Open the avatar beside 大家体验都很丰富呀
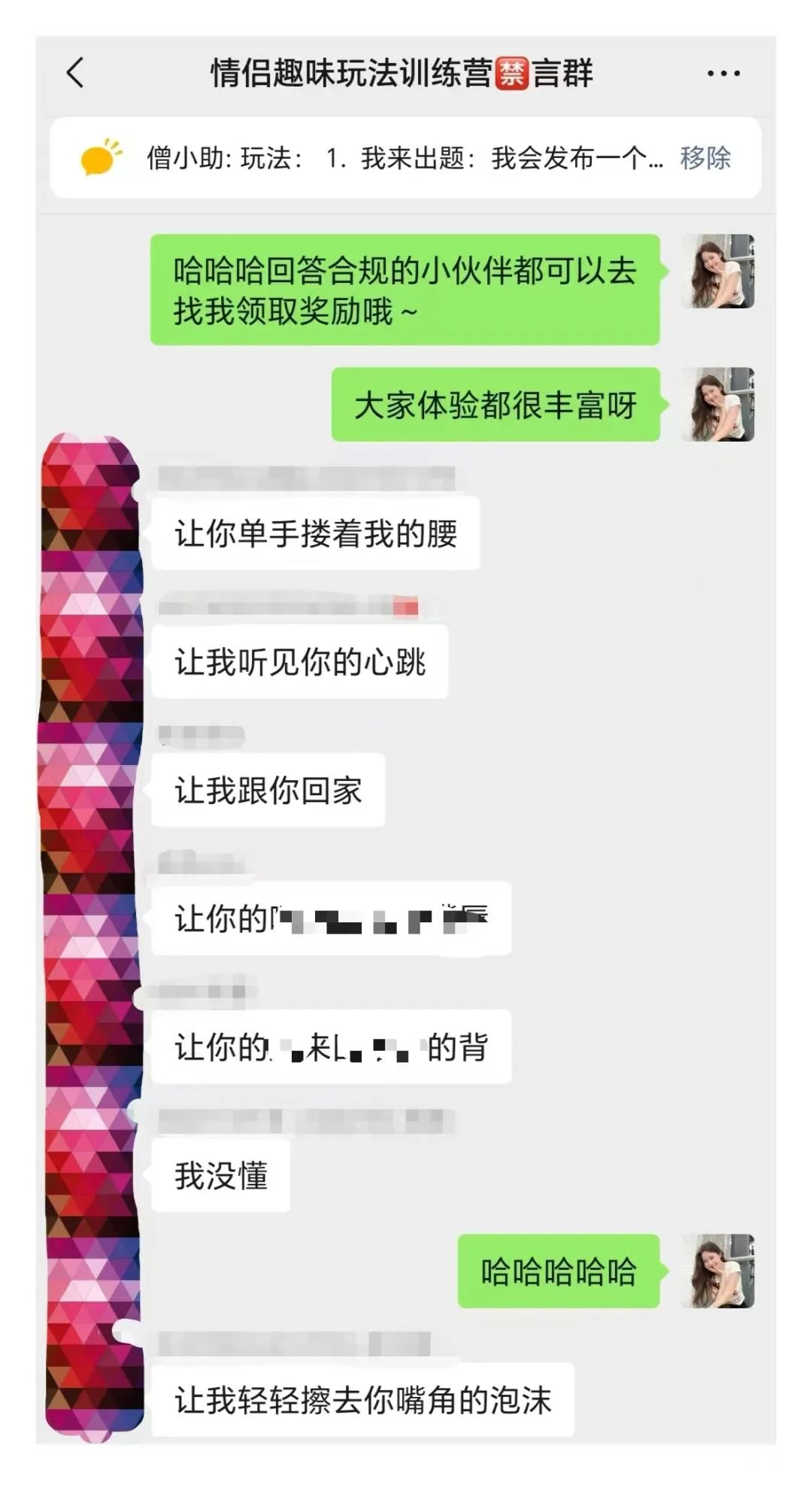 click(x=718, y=405)
